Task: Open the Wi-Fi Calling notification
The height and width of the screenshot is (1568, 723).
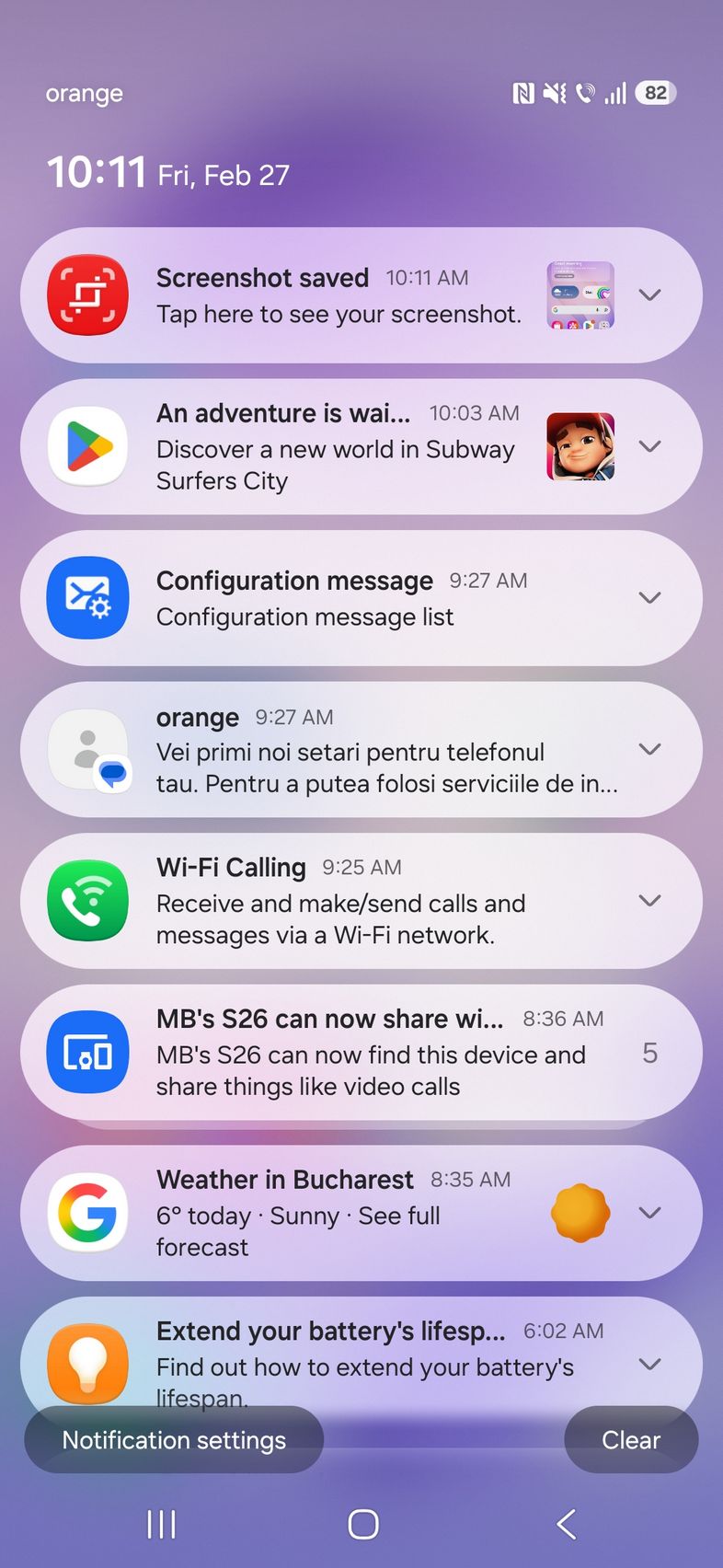Action: click(x=340, y=902)
